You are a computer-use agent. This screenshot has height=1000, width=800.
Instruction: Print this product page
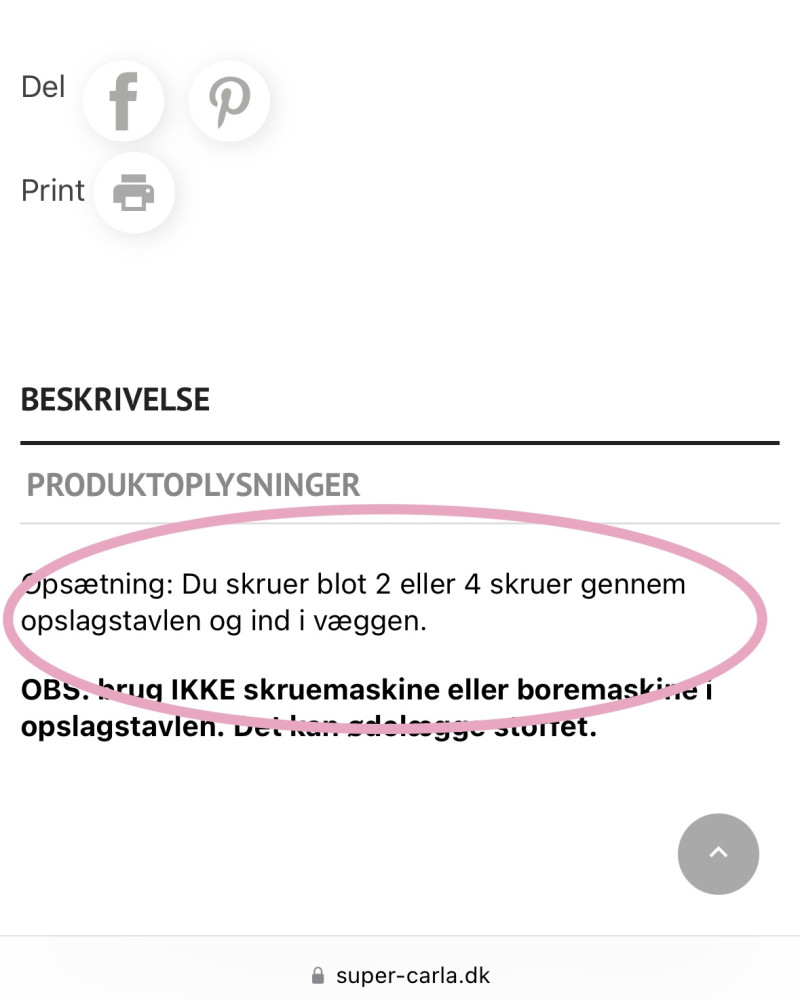coord(134,192)
